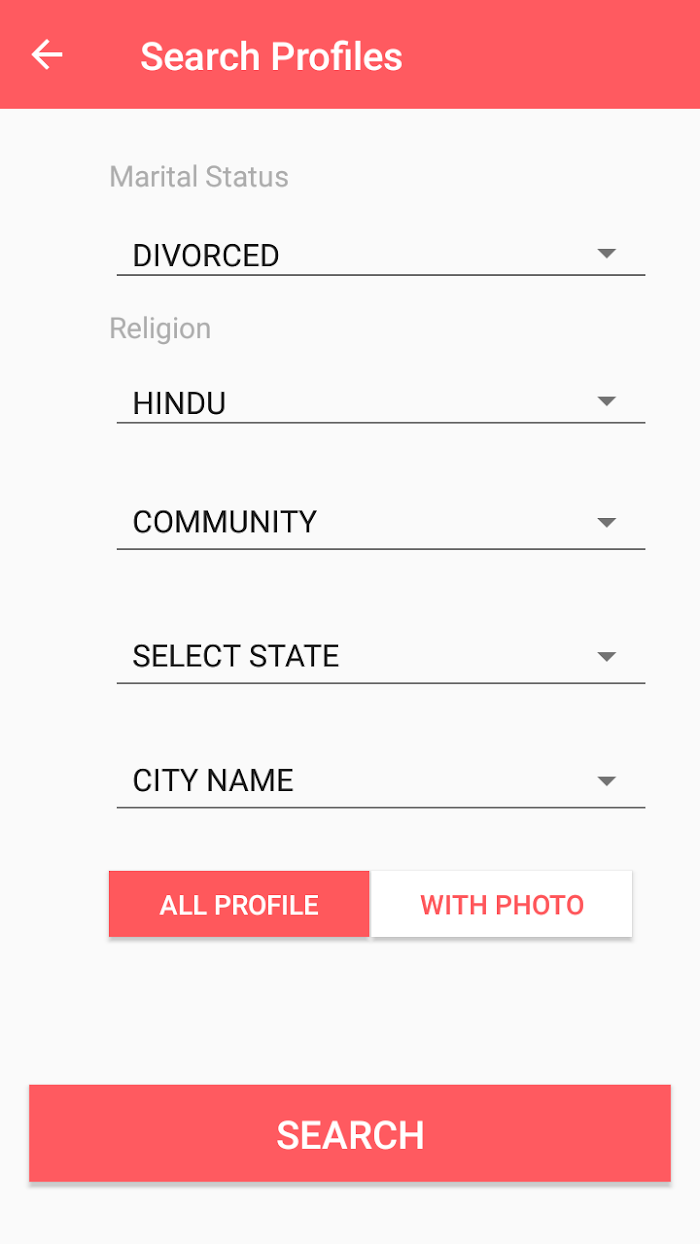This screenshot has height=1244, width=700.
Task: Select the ALL PROFILE option
Action: (239, 904)
